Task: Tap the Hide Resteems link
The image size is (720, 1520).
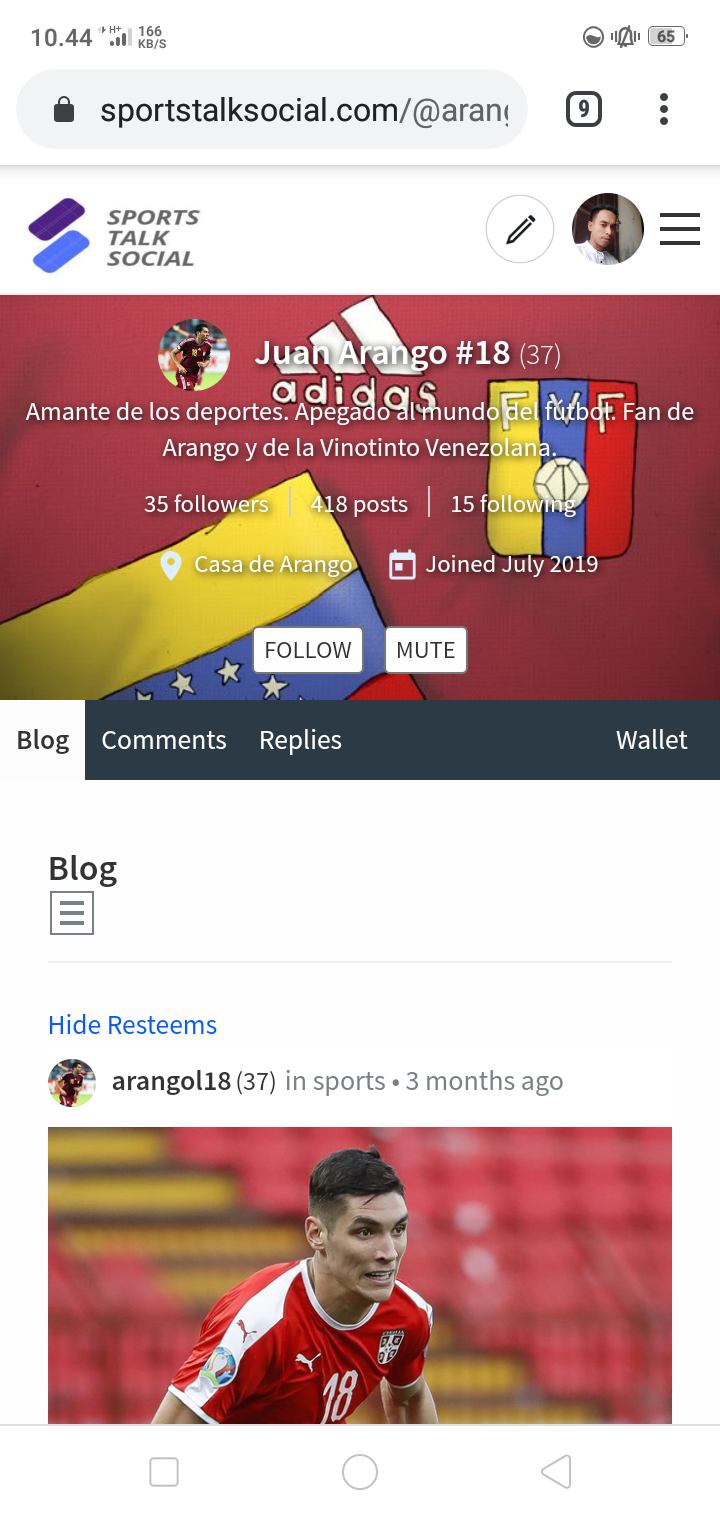Action: tap(132, 1025)
